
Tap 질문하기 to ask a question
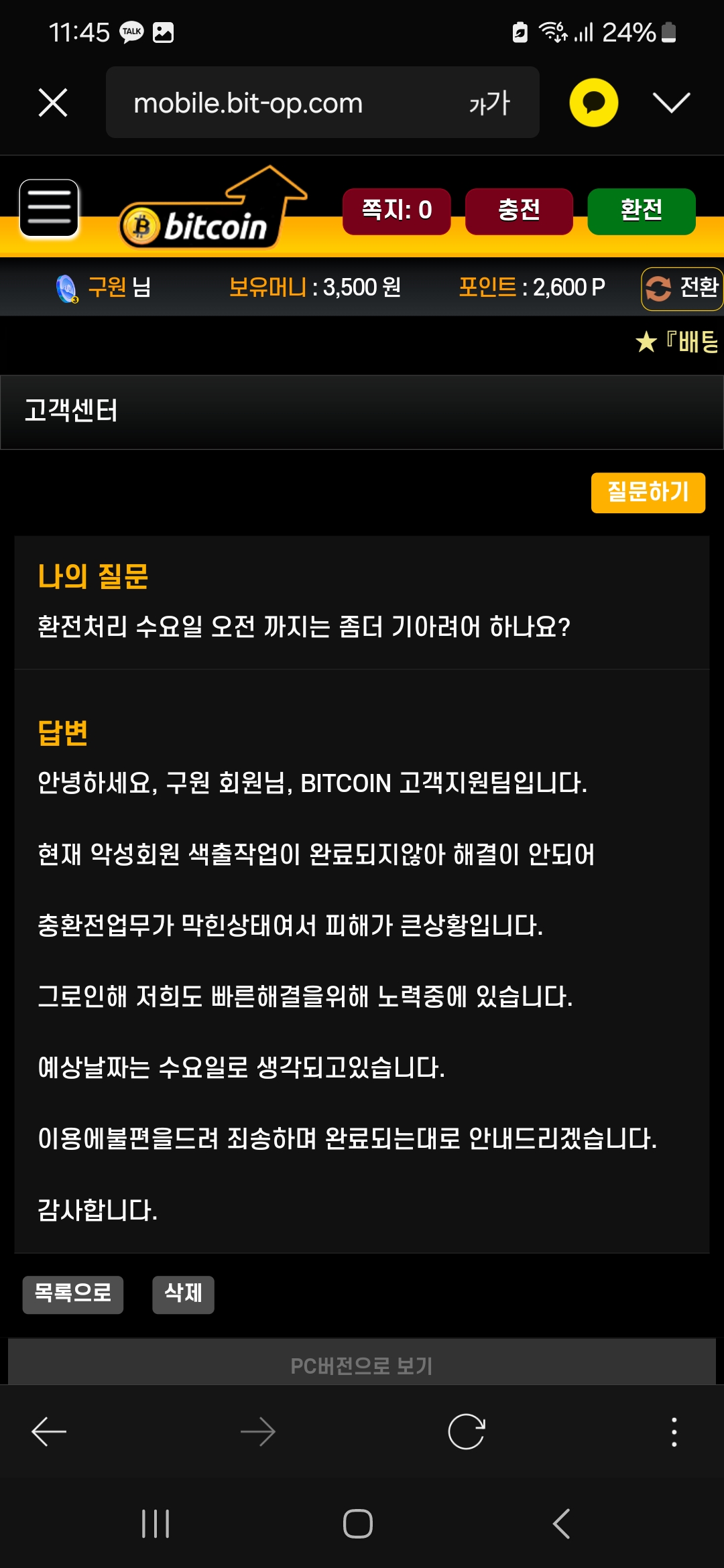coord(648,493)
